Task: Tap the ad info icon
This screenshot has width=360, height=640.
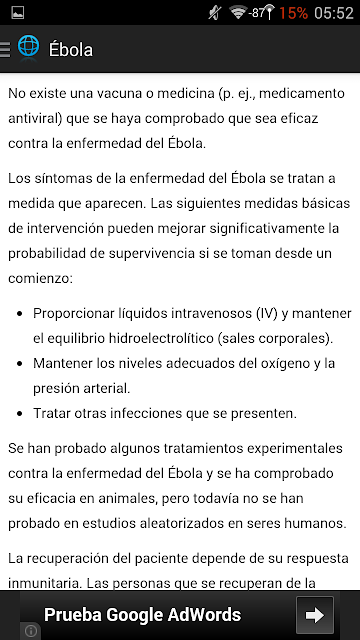Action: click(x=31, y=631)
